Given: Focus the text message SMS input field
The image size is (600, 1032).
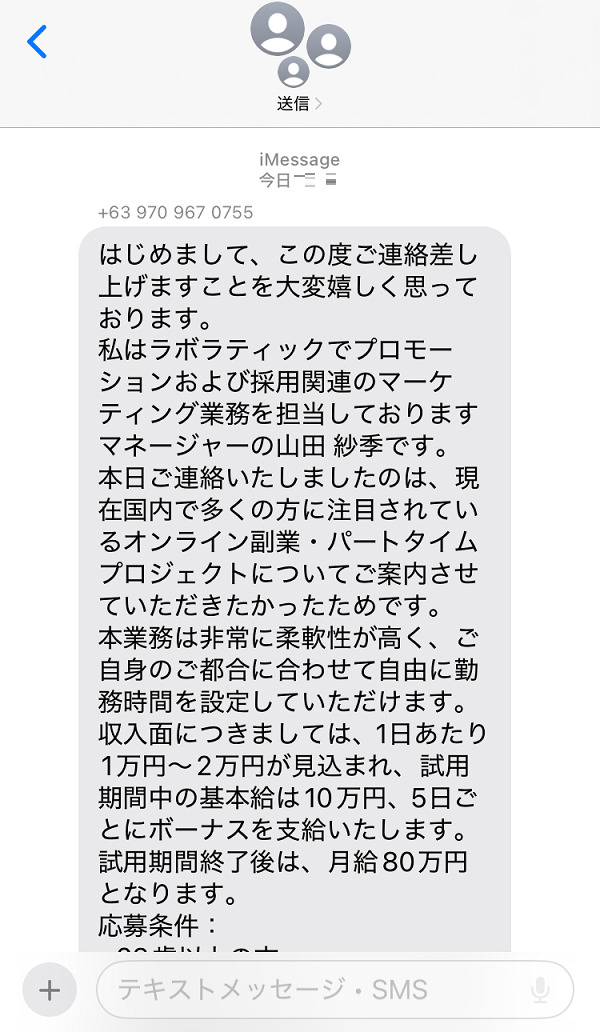Looking at the screenshot, I should 335,990.
